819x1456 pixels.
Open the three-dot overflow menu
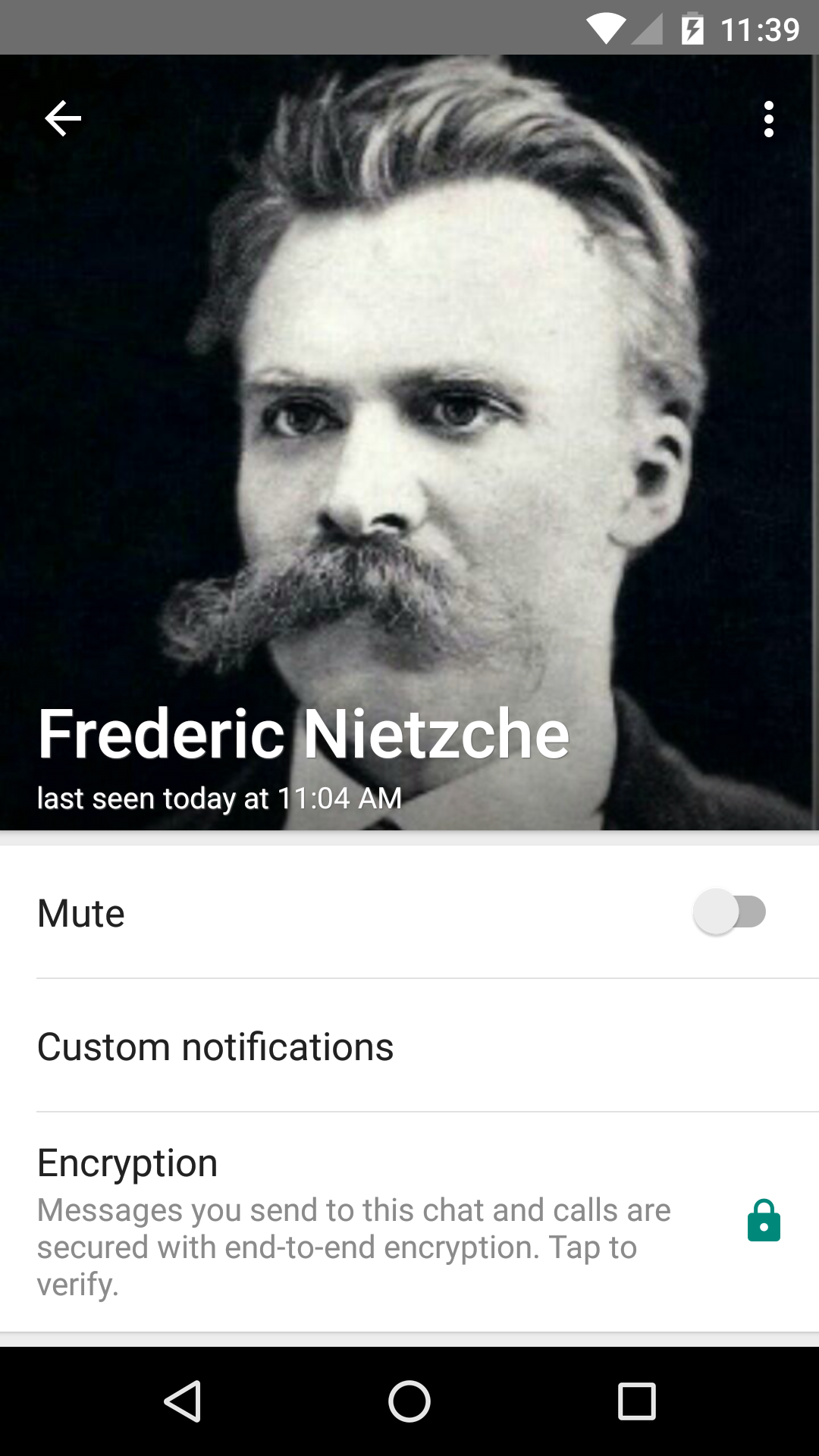[768, 119]
